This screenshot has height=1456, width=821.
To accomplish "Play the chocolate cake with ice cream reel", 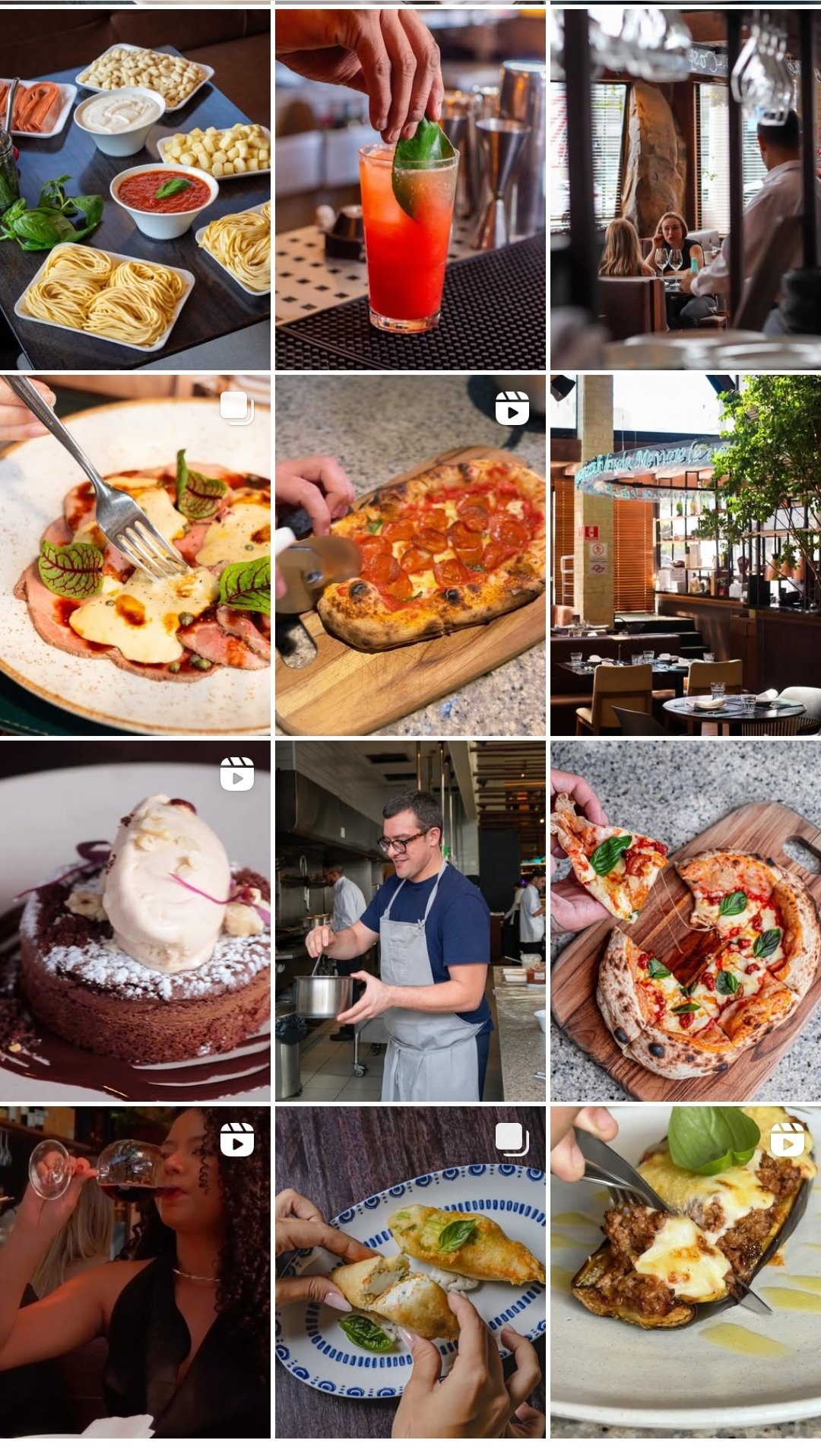I will [135, 920].
